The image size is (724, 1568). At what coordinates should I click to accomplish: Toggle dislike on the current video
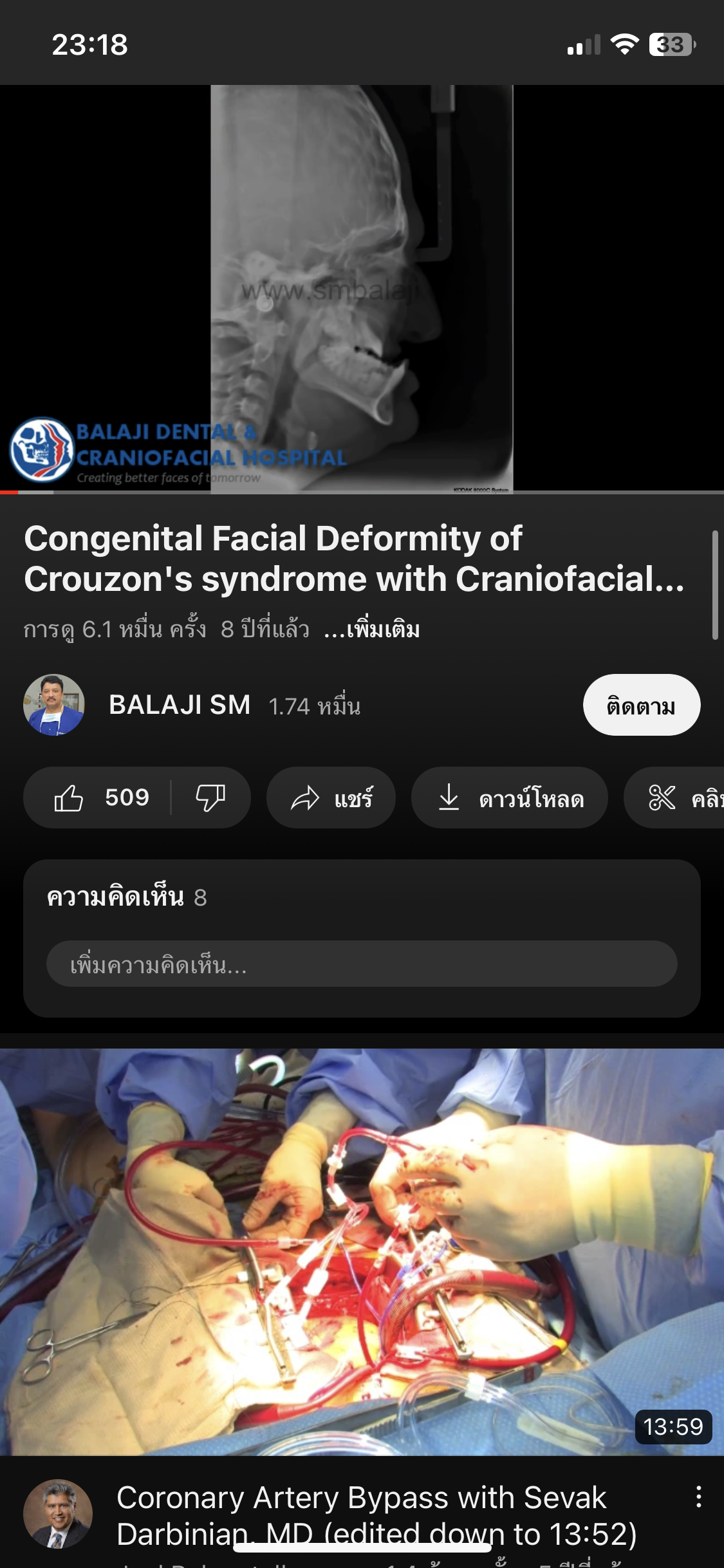point(211,797)
